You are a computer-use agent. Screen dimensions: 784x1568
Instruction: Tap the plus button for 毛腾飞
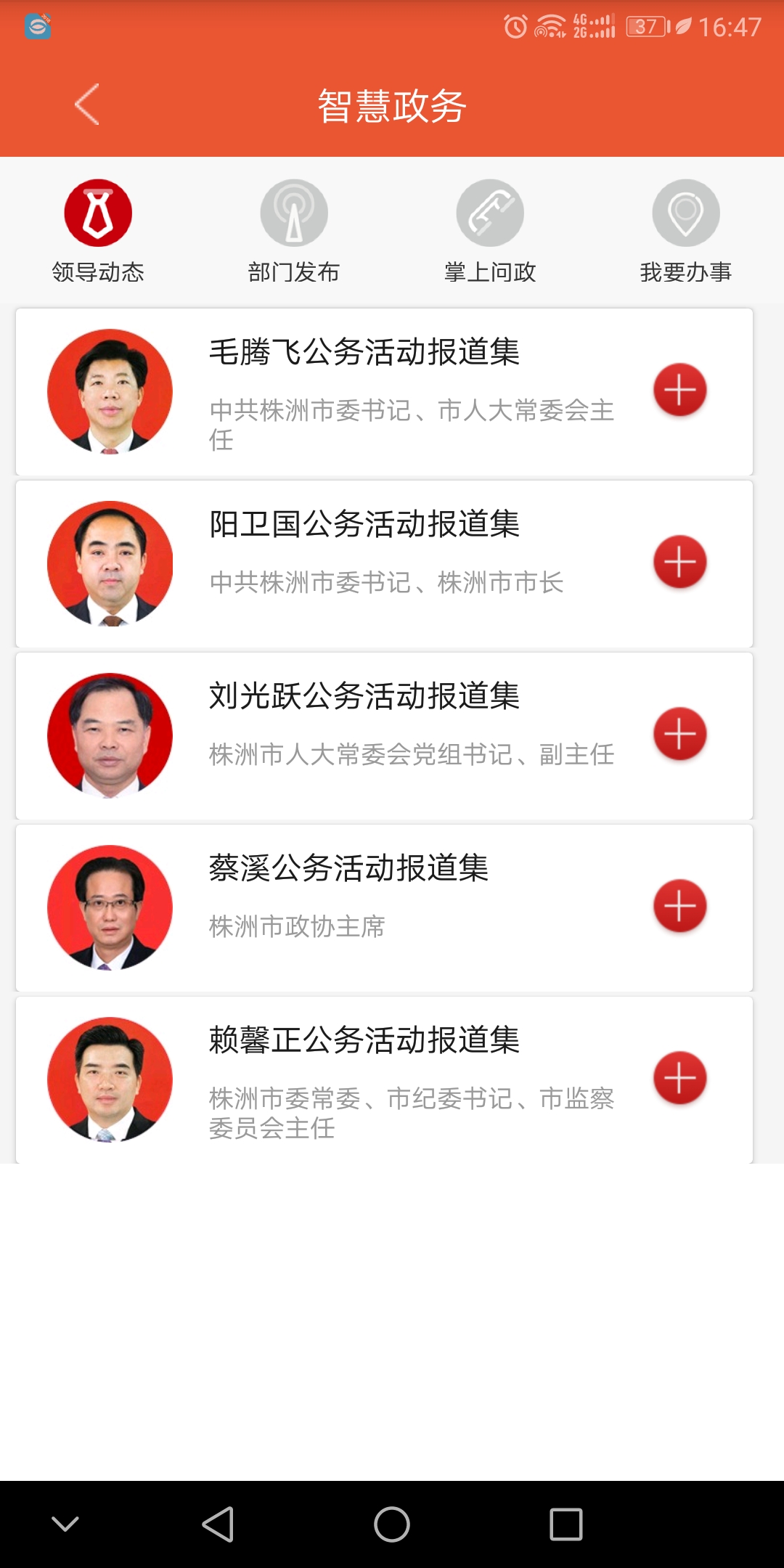pos(679,391)
